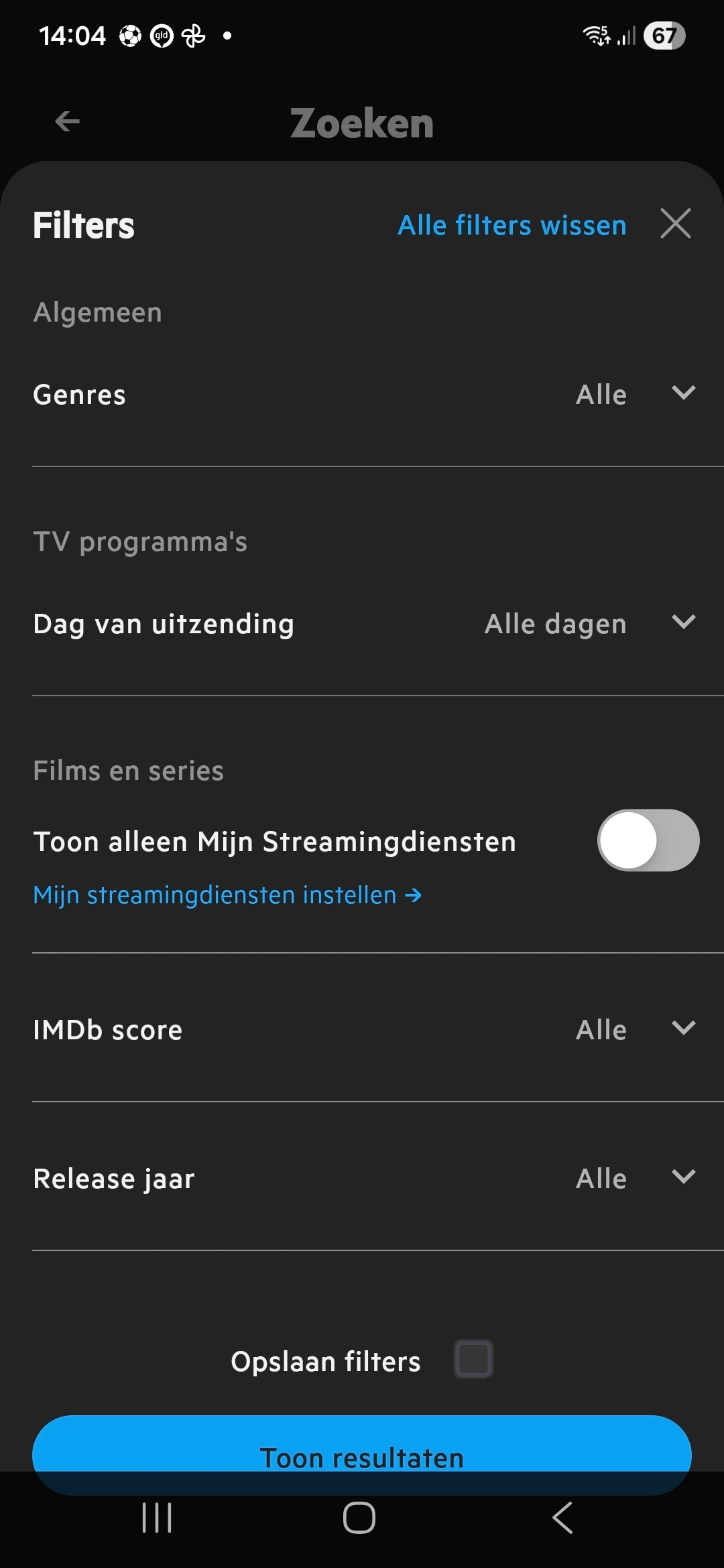Go back with the top-left arrow
724x1568 pixels.
click(x=67, y=122)
